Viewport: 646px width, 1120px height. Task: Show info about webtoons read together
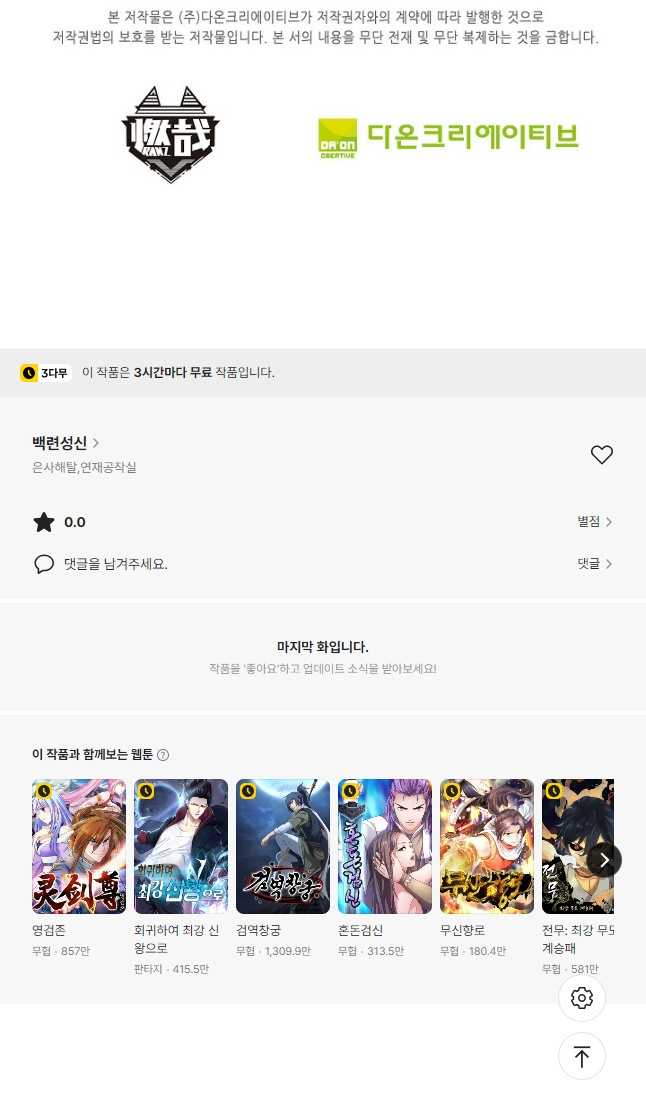(x=163, y=755)
